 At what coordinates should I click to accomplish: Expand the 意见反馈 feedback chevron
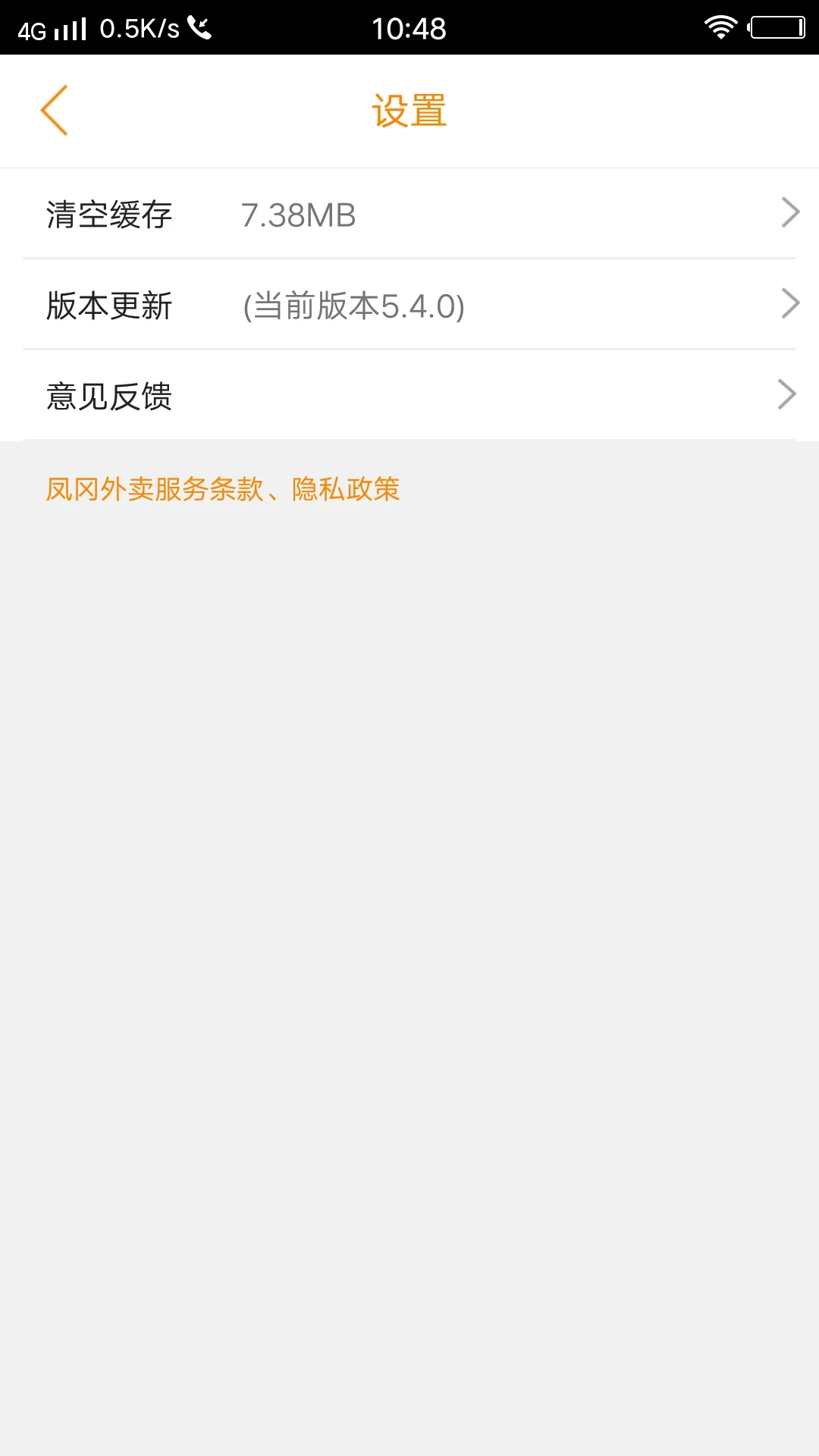788,394
